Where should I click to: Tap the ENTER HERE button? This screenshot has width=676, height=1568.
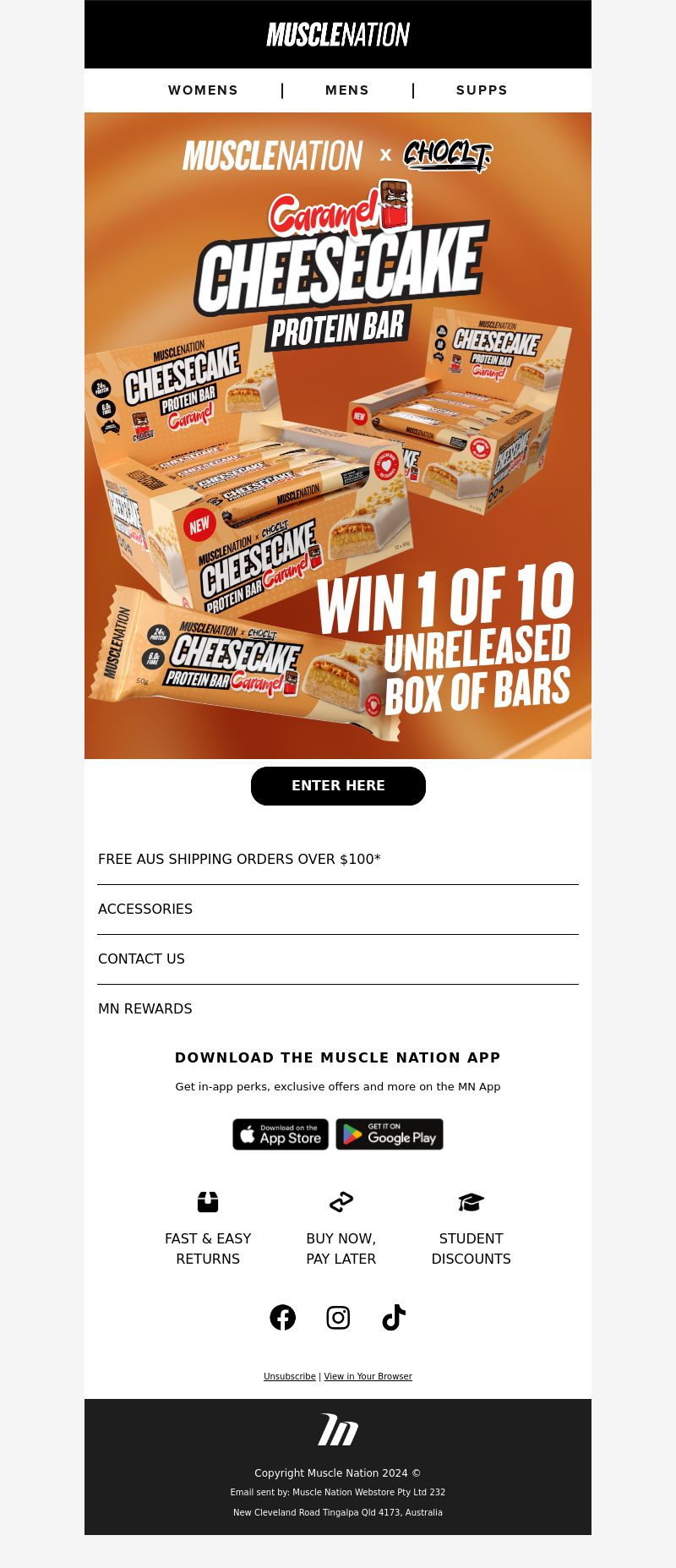[338, 786]
